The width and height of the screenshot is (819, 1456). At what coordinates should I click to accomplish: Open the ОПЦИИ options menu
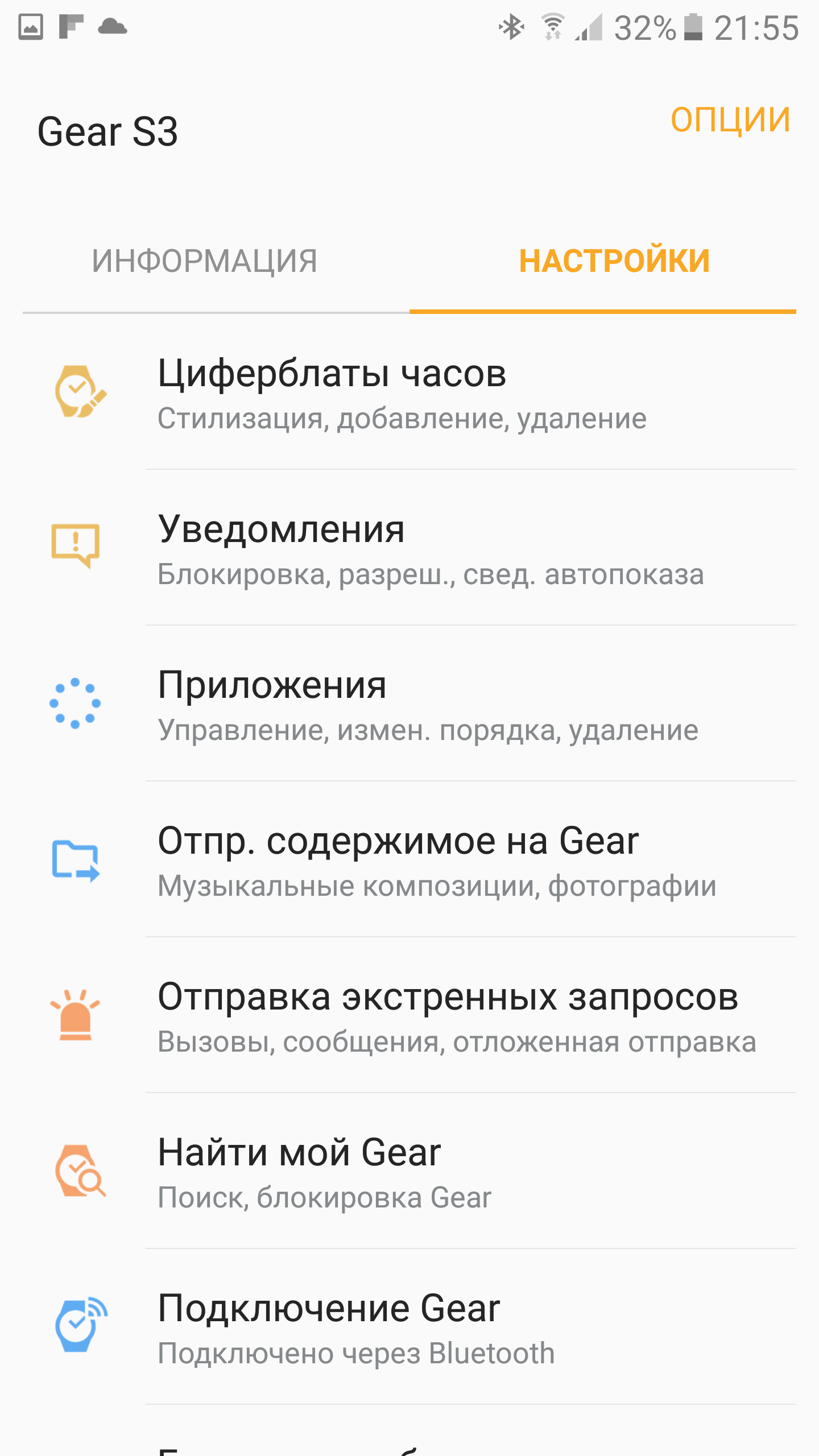click(730, 120)
